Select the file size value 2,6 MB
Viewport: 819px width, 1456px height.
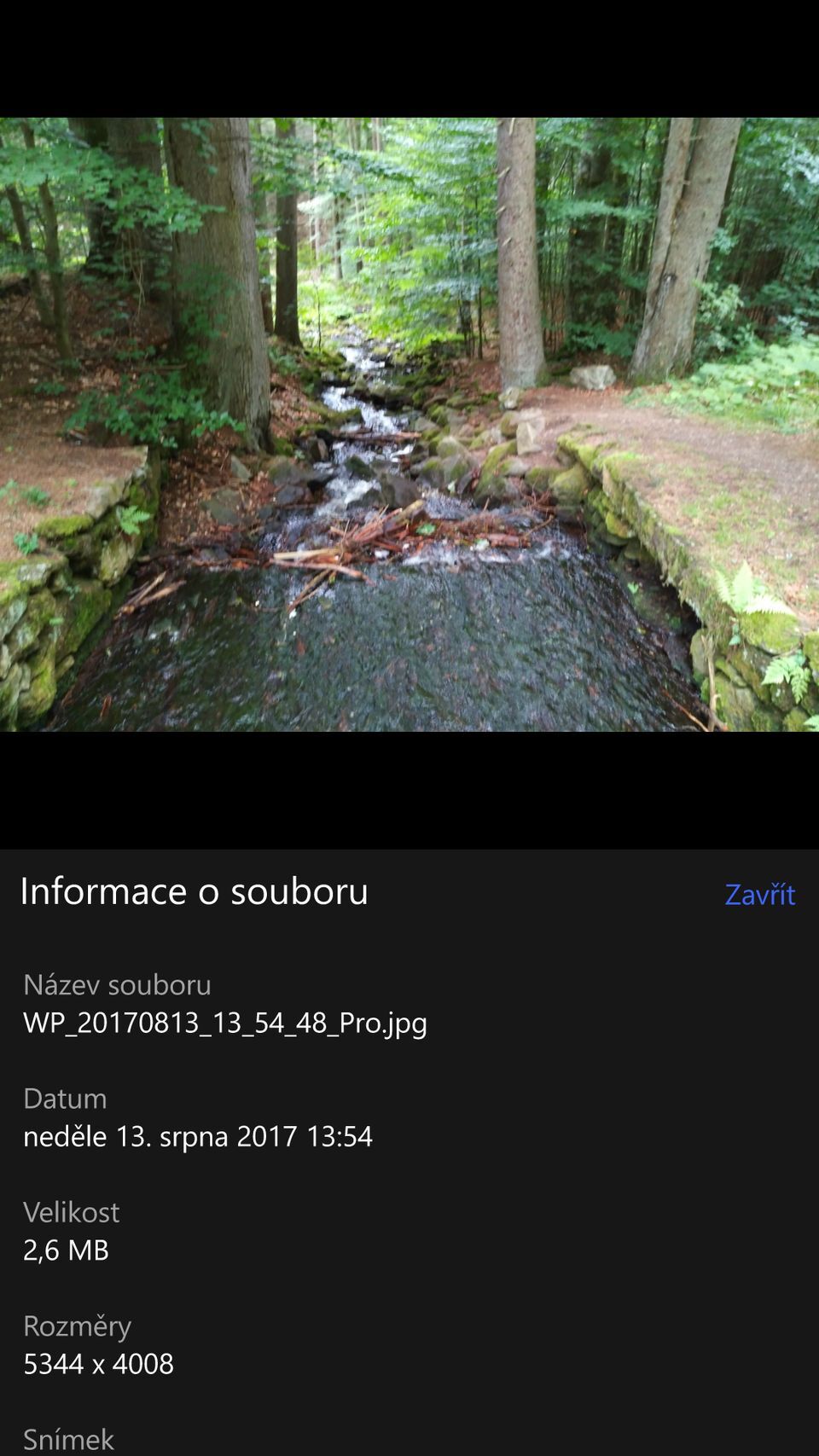coord(65,1250)
